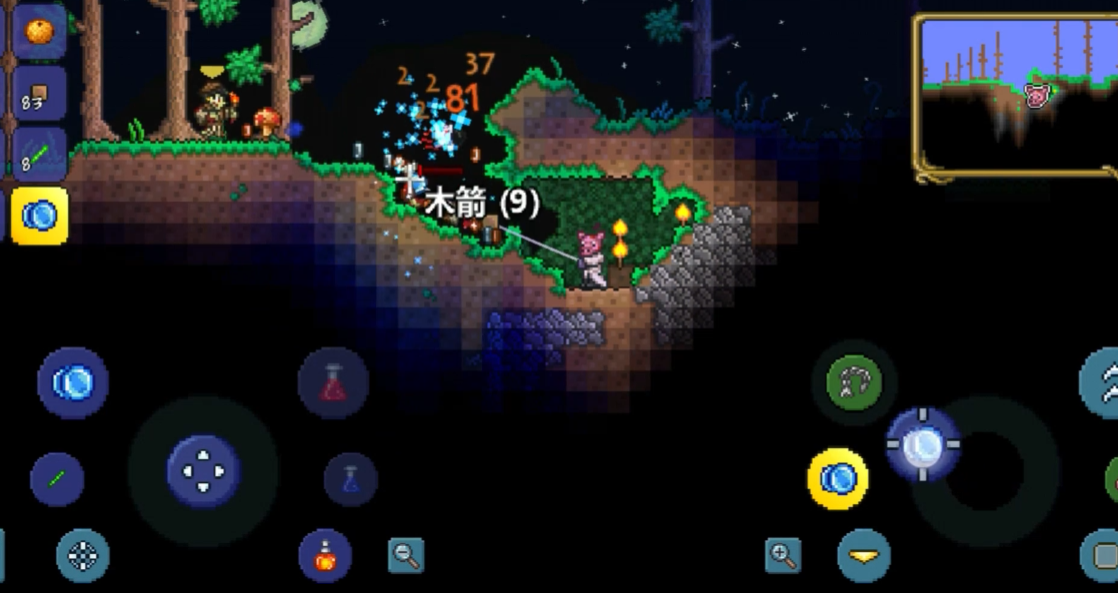Open the inventory square button
Image resolution: width=1118 pixels, height=593 pixels.
pos(1102,556)
